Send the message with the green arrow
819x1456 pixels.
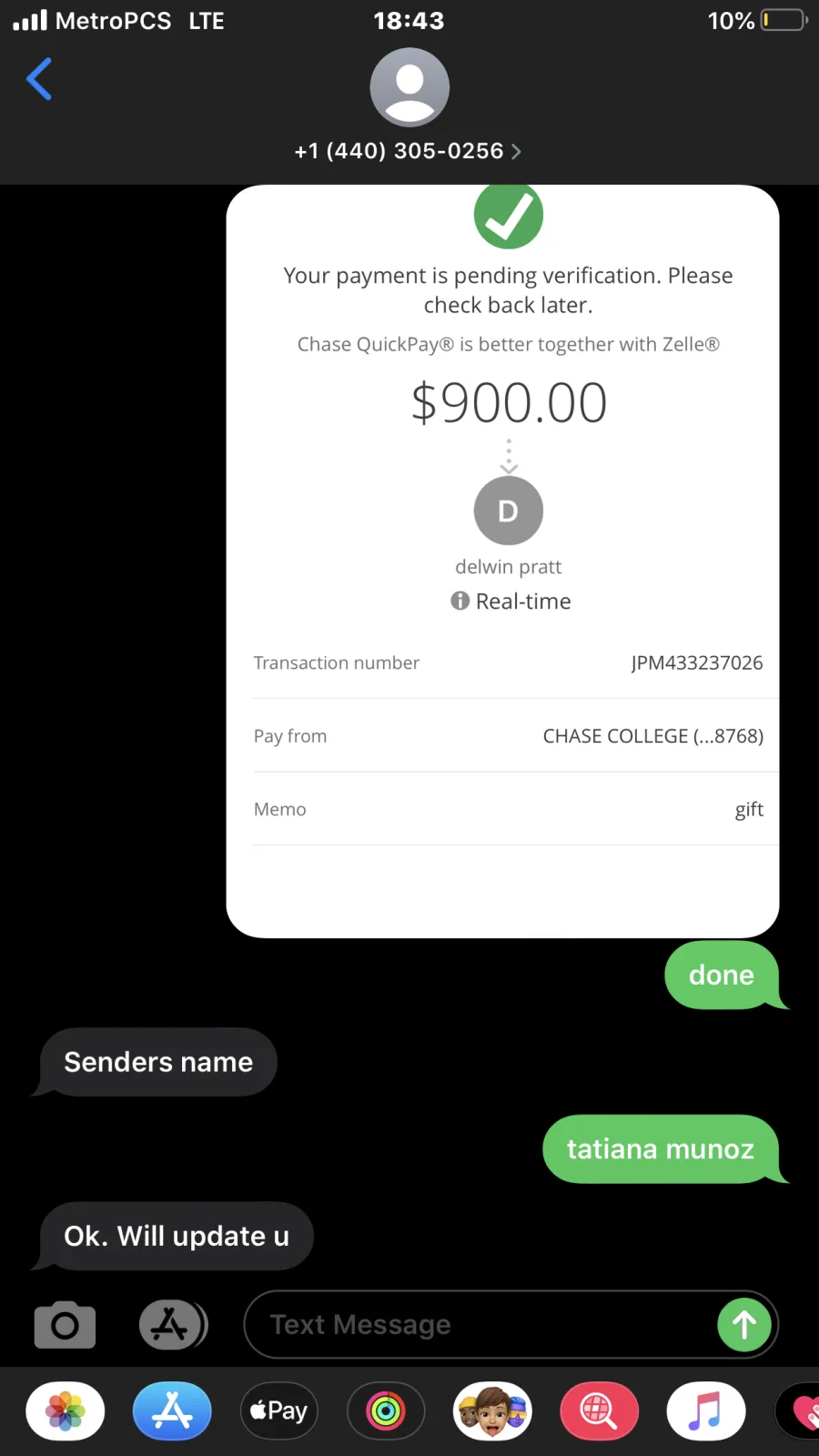744,1325
